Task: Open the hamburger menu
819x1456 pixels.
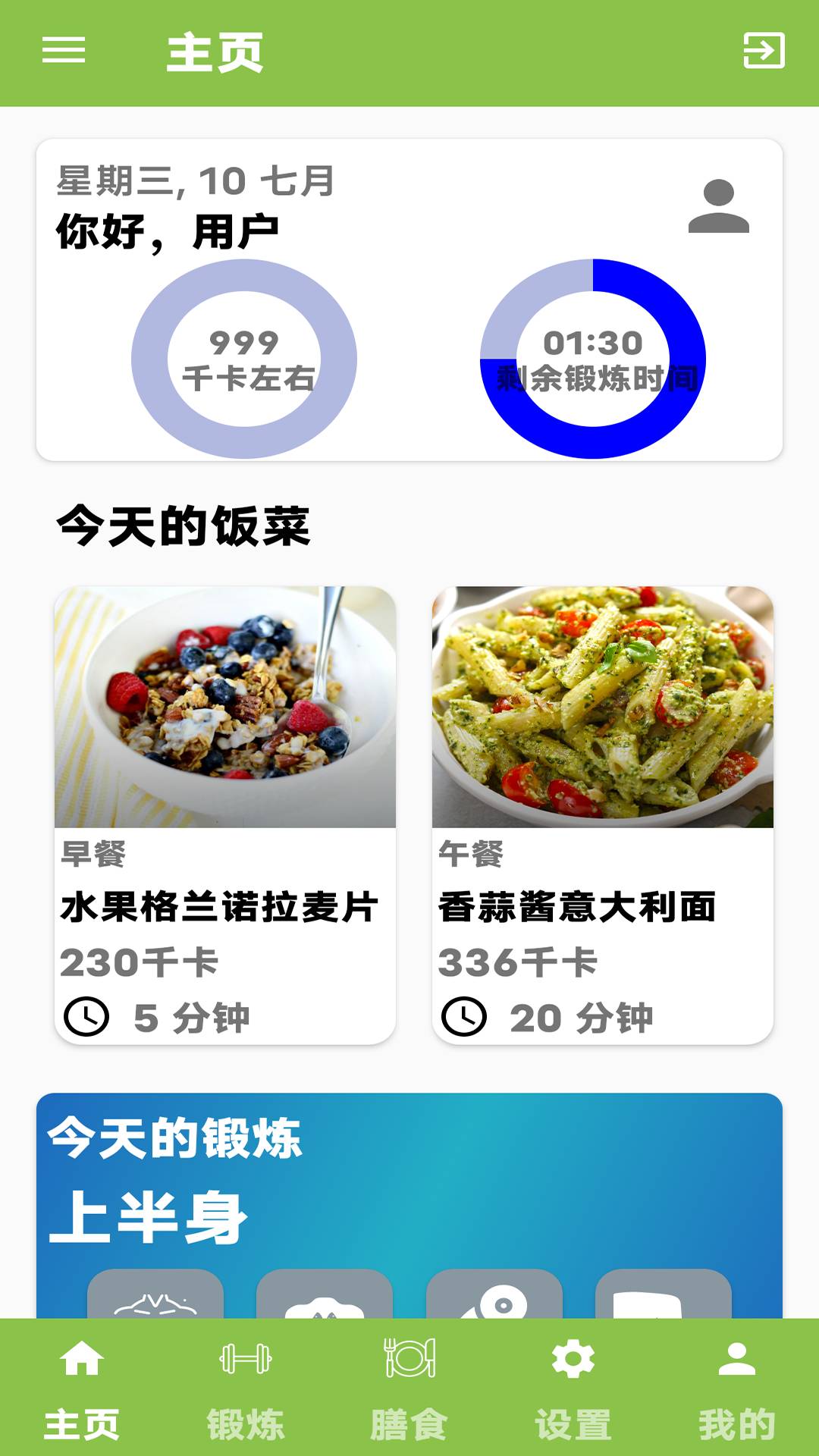Action: [63, 53]
